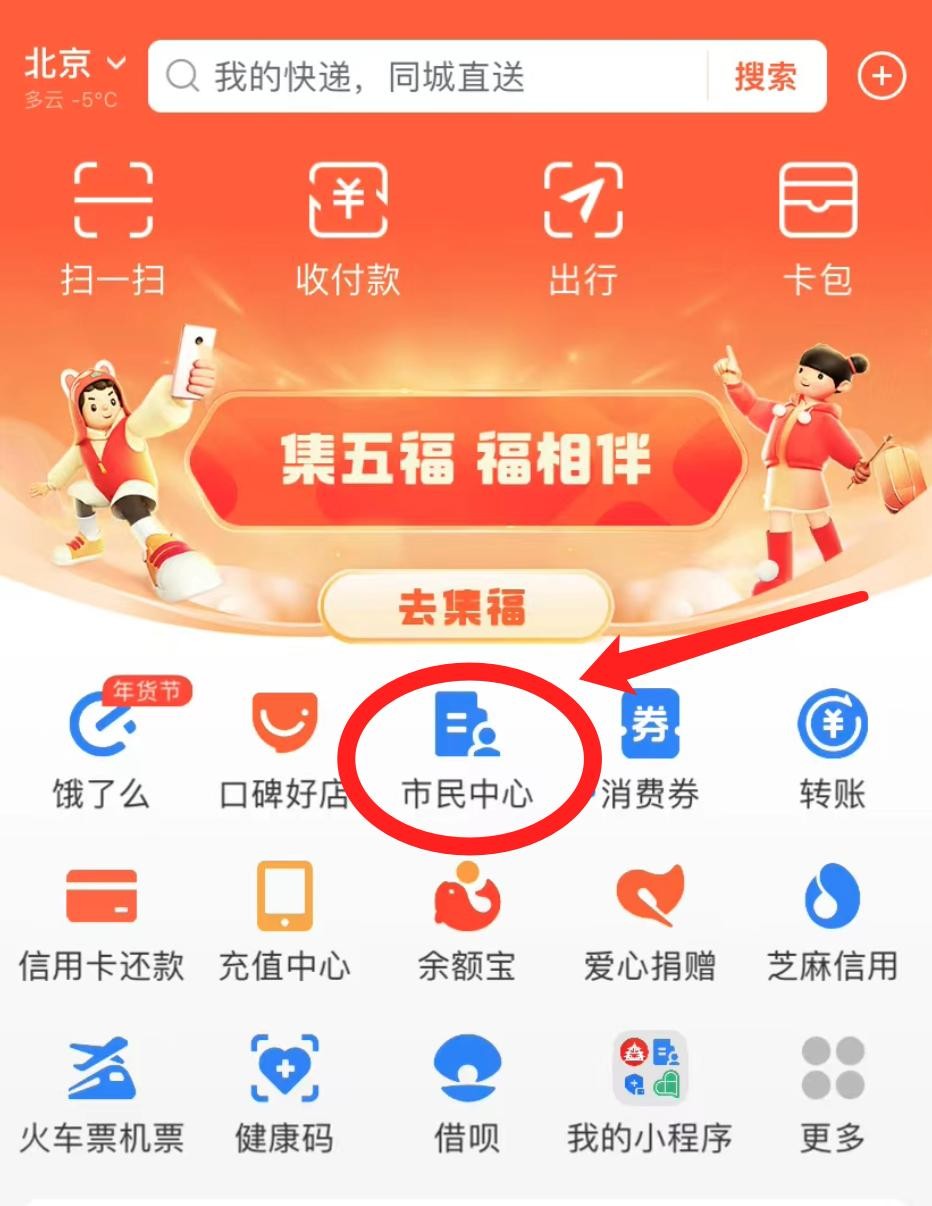
Task: Open 健康码
Action: point(285,1093)
